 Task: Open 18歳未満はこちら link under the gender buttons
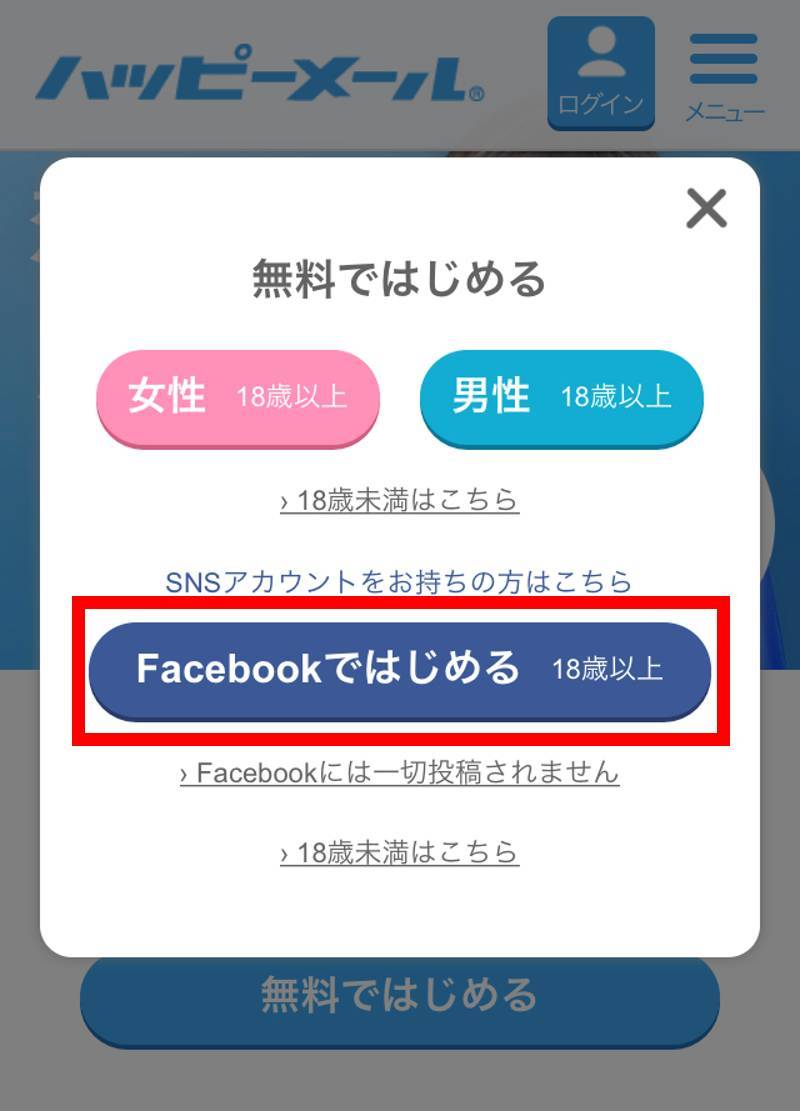pos(400,500)
